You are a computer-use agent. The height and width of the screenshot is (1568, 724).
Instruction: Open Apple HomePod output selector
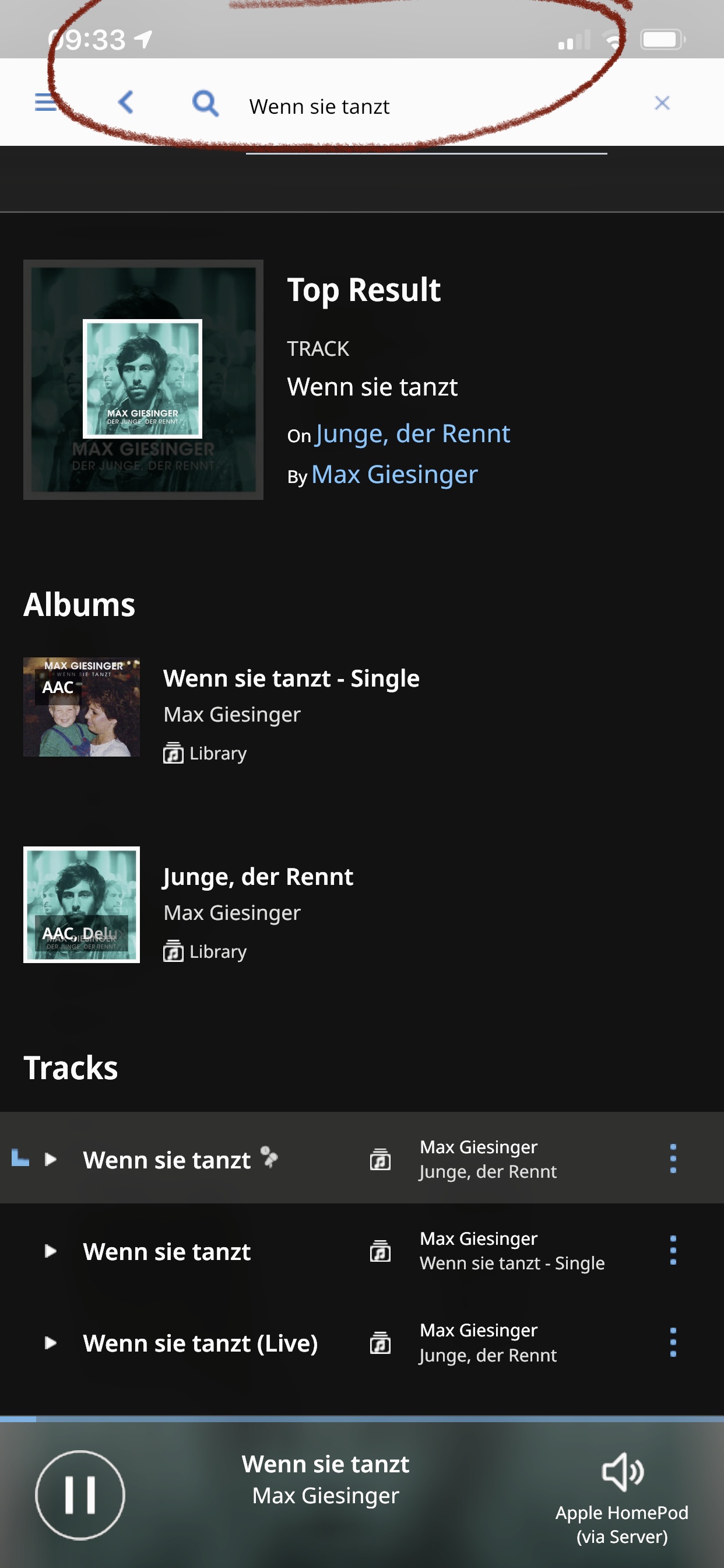coord(622,1497)
